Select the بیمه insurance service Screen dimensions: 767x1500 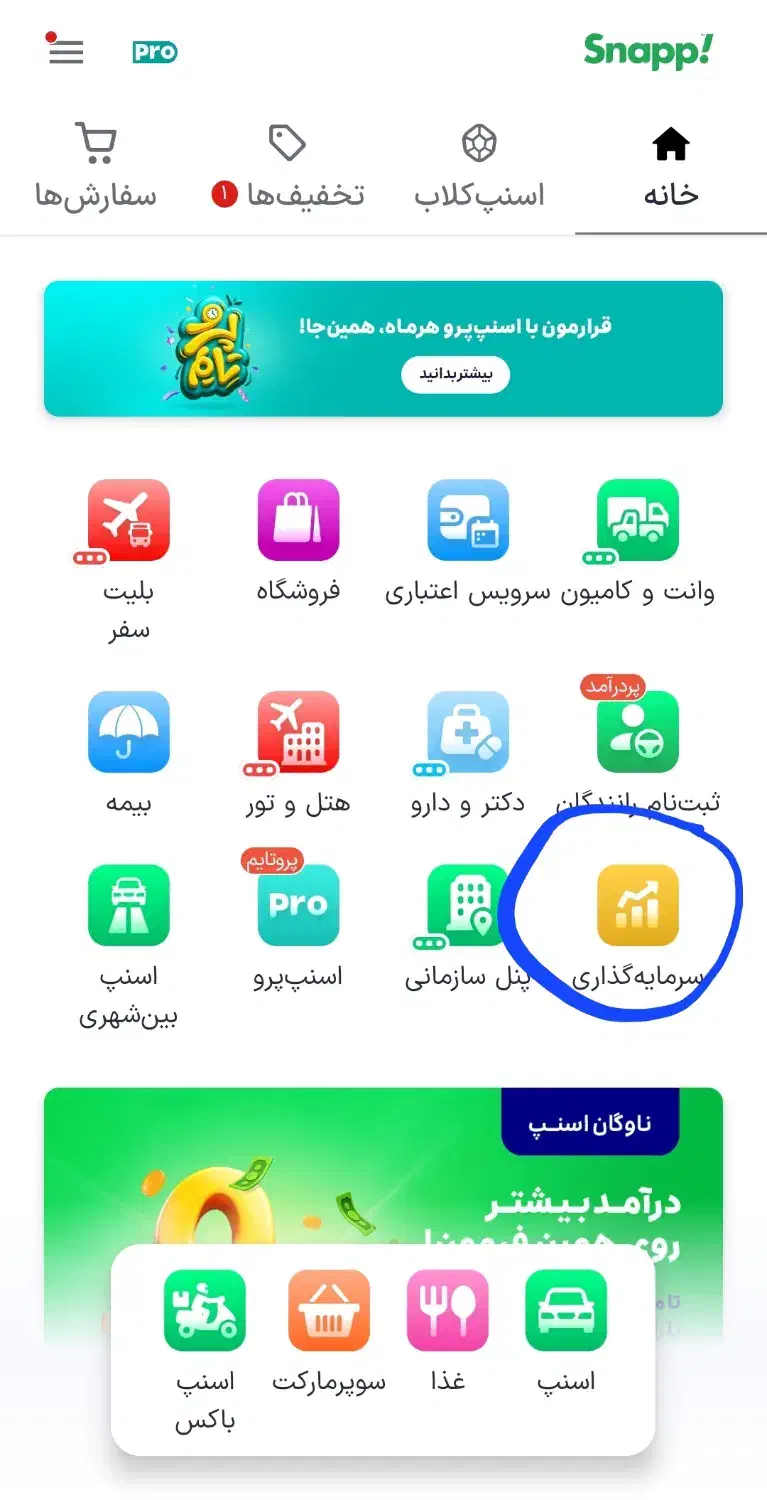128,735
